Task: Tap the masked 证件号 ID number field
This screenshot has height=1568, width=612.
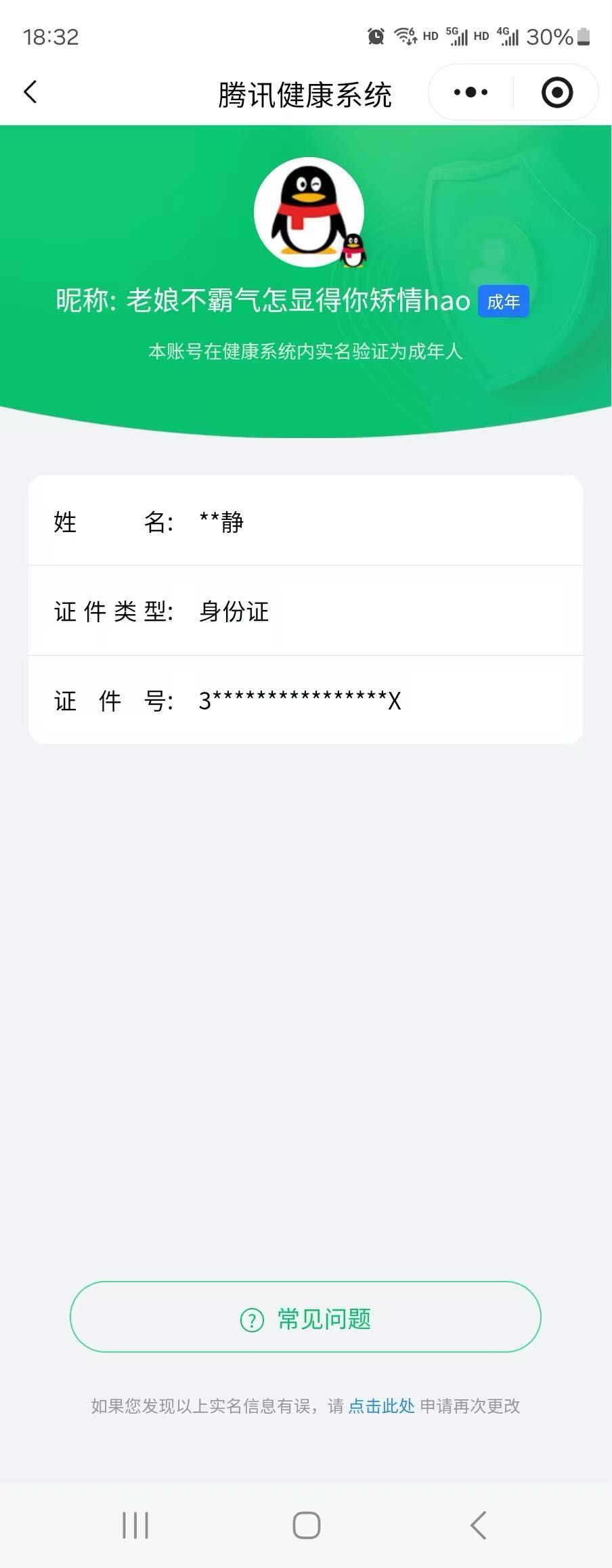Action: [306, 701]
